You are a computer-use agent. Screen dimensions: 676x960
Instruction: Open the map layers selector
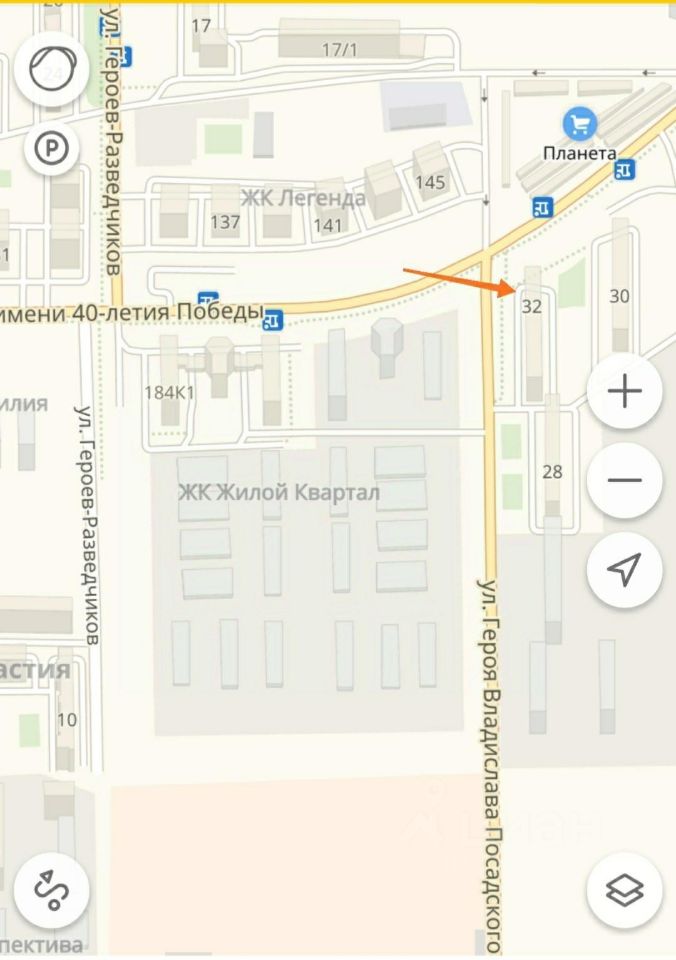click(624, 890)
